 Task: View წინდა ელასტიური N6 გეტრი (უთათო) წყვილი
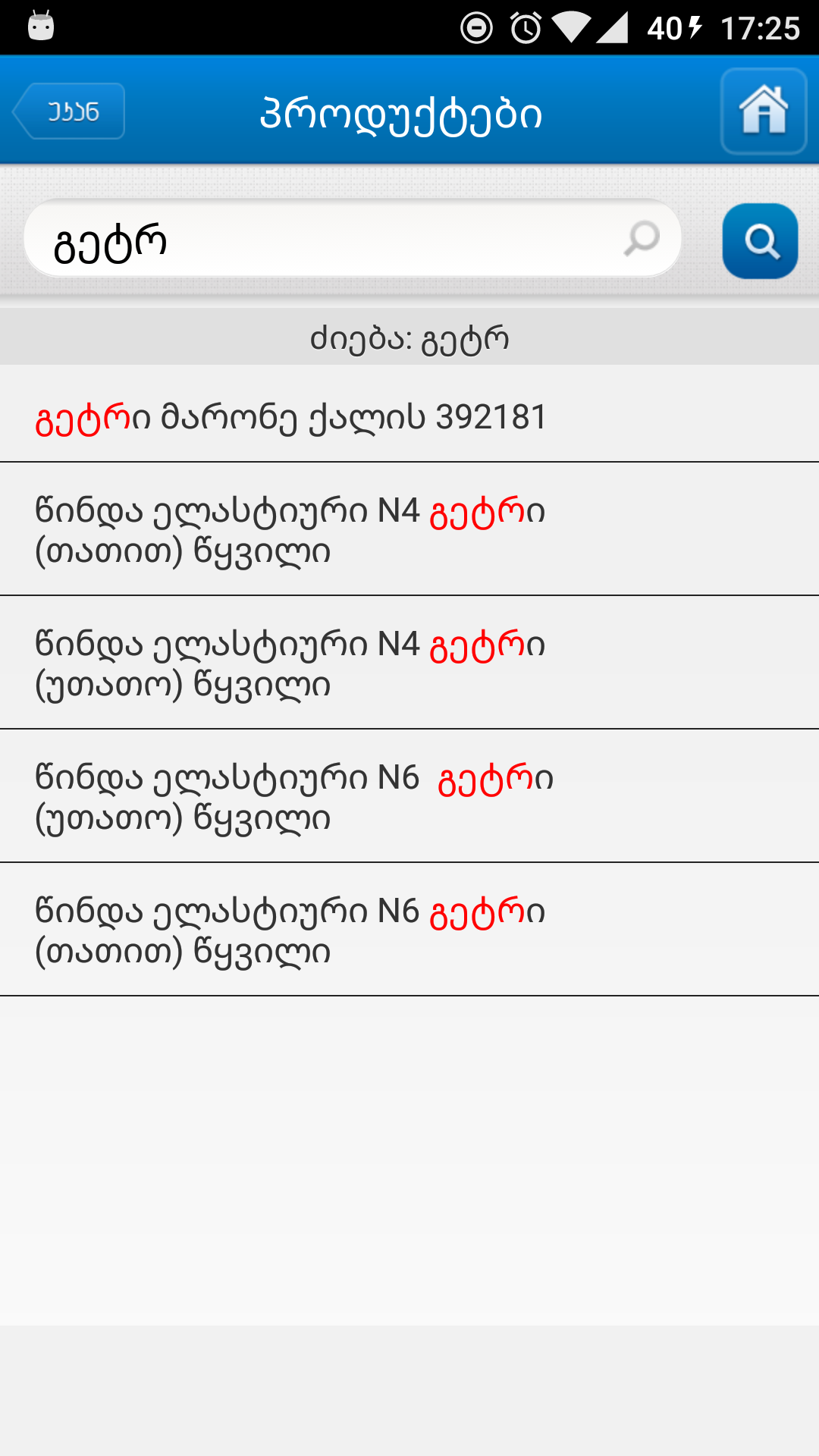[409, 796]
